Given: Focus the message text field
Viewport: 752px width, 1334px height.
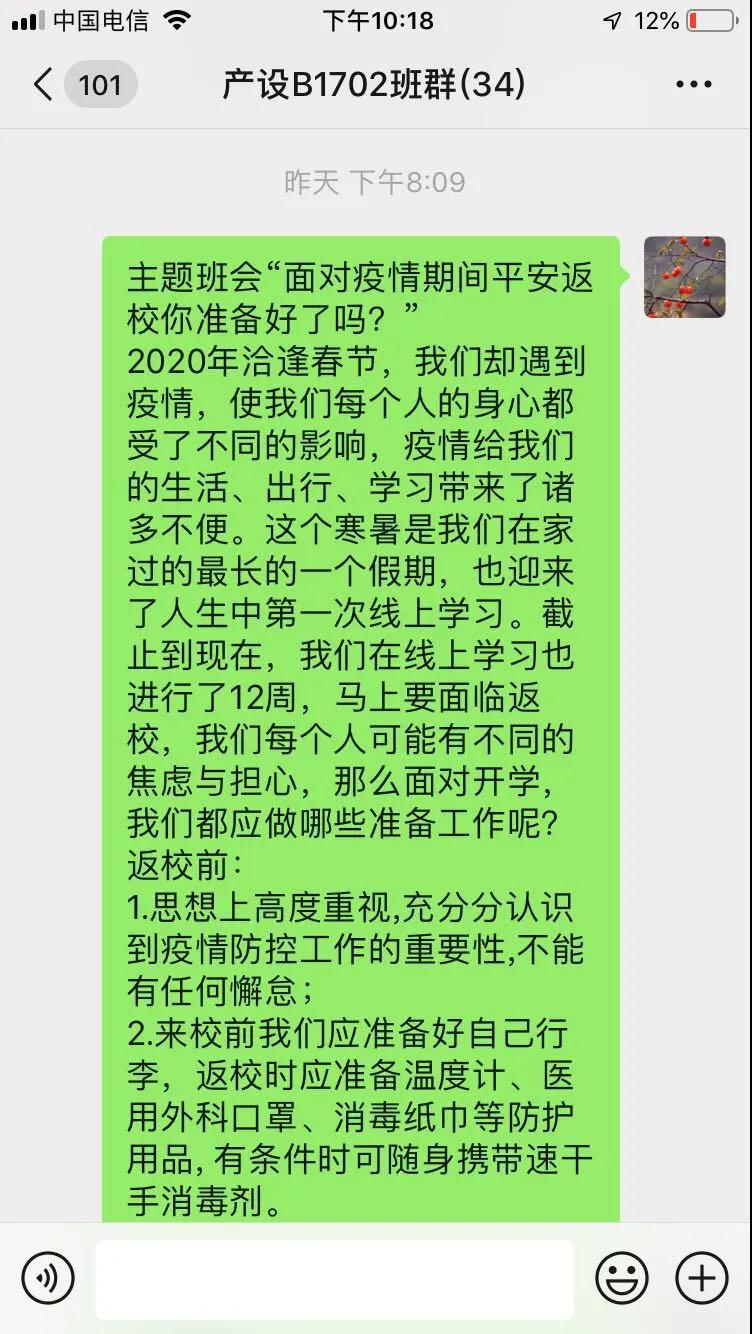Looking at the screenshot, I should (335, 1279).
